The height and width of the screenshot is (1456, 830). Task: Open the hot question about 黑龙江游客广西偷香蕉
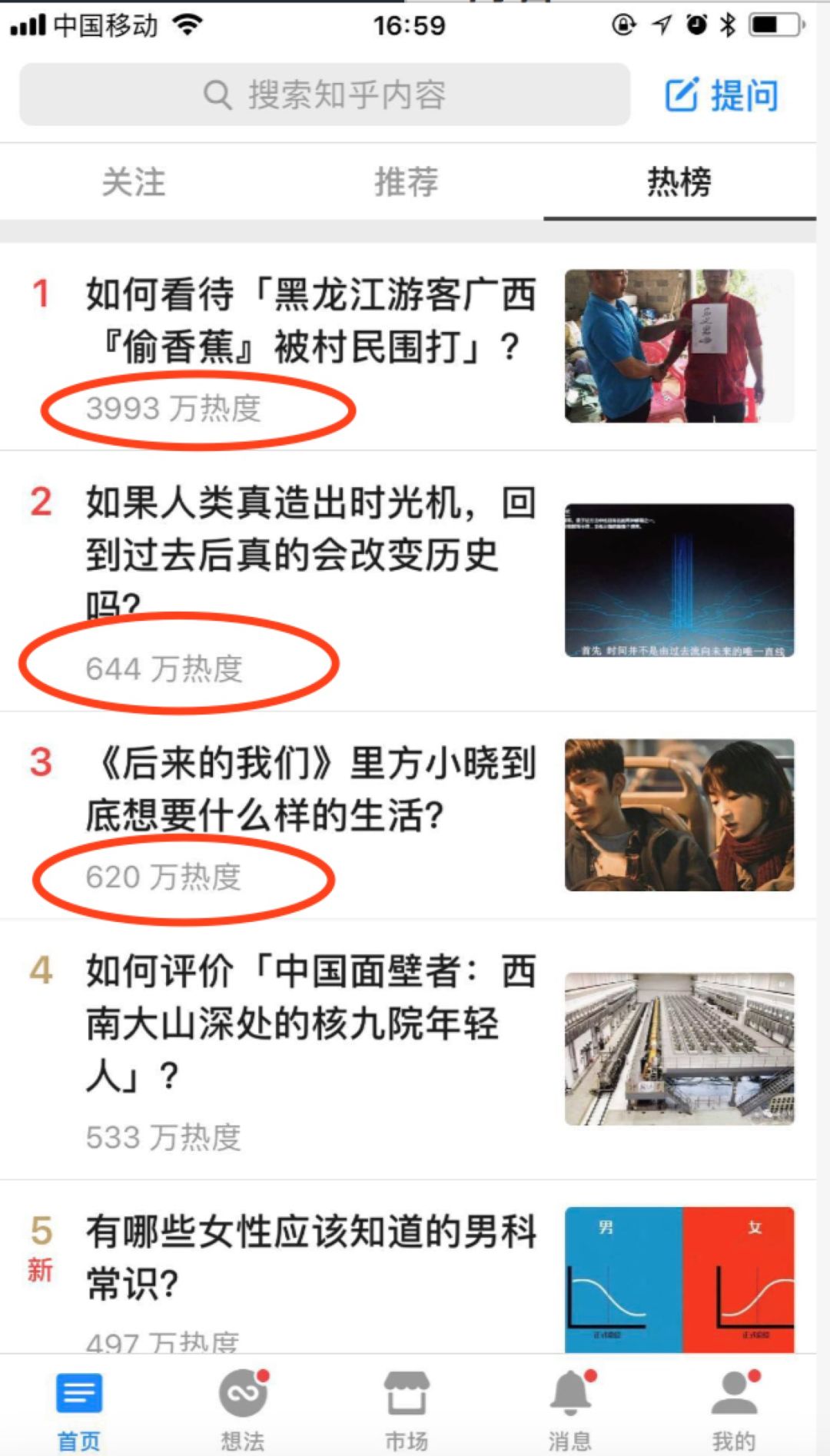pyautogui.click(x=310, y=321)
